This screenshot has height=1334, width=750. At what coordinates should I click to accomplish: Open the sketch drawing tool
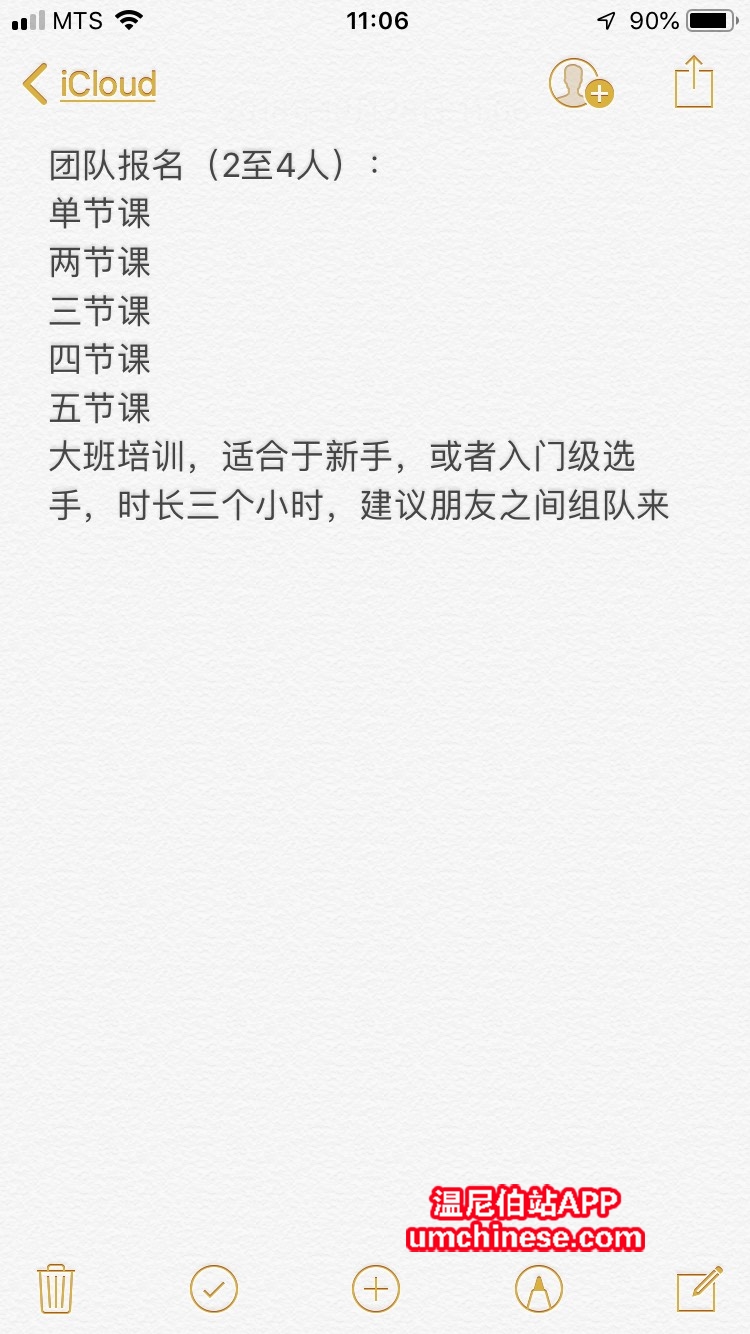coord(539,1288)
